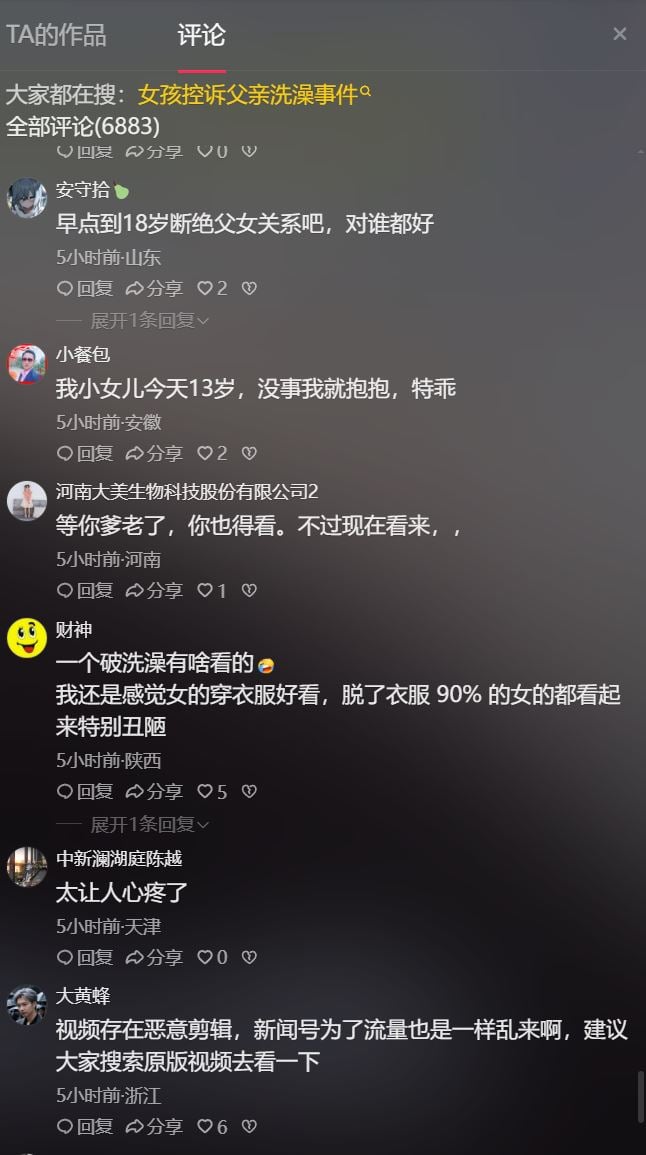Like 安守拾's comment
The height and width of the screenshot is (1155, 646).
(x=211, y=288)
